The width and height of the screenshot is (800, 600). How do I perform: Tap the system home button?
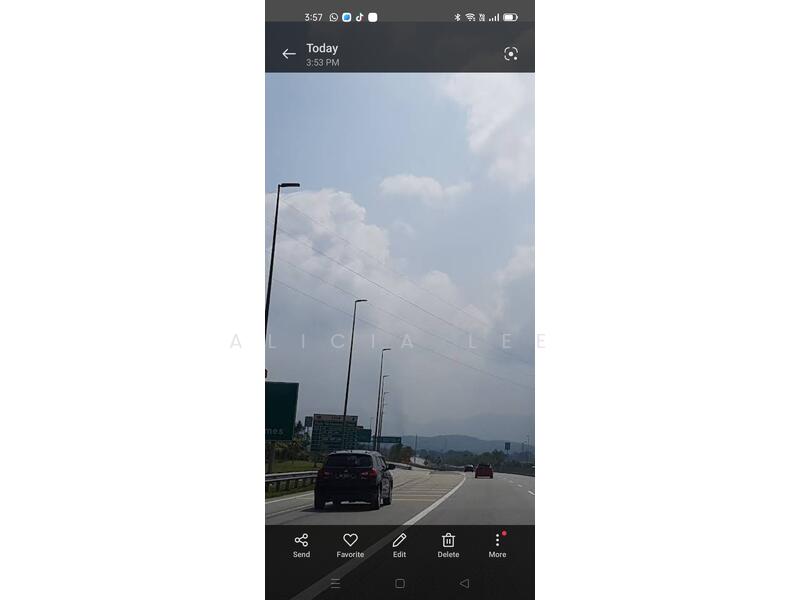click(x=400, y=583)
